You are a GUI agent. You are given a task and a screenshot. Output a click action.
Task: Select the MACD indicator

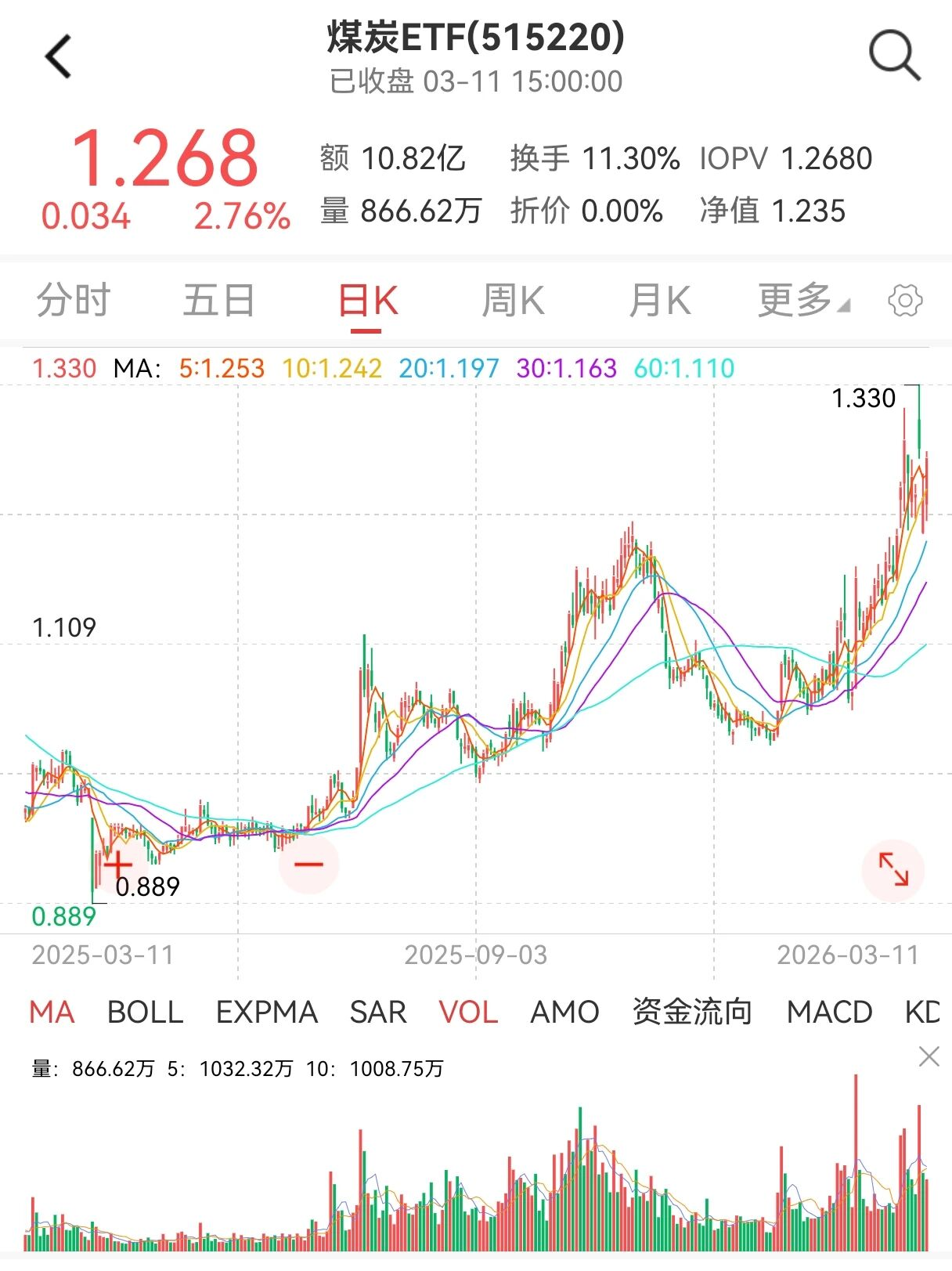[829, 1012]
